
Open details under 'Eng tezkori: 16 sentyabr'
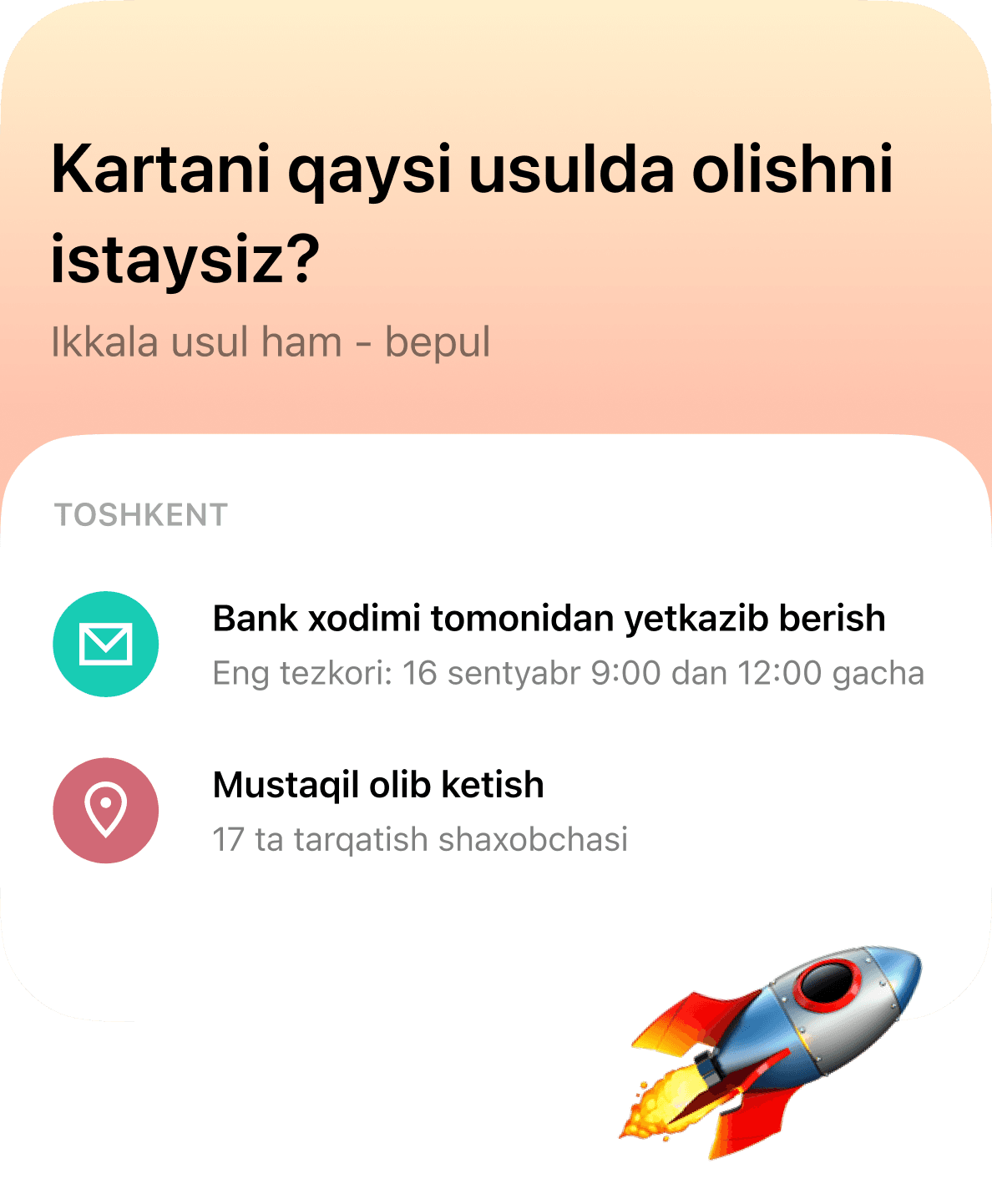(x=569, y=673)
